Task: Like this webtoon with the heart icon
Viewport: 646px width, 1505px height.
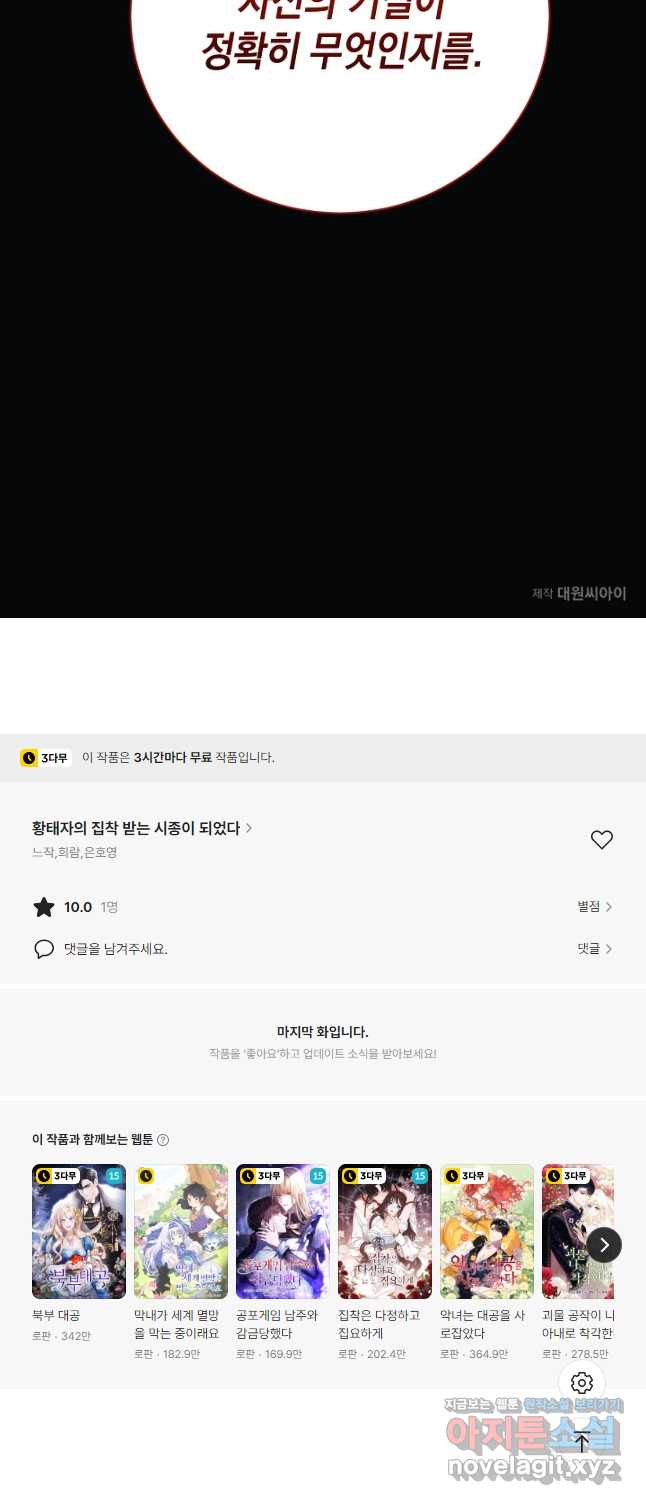Action: (601, 840)
